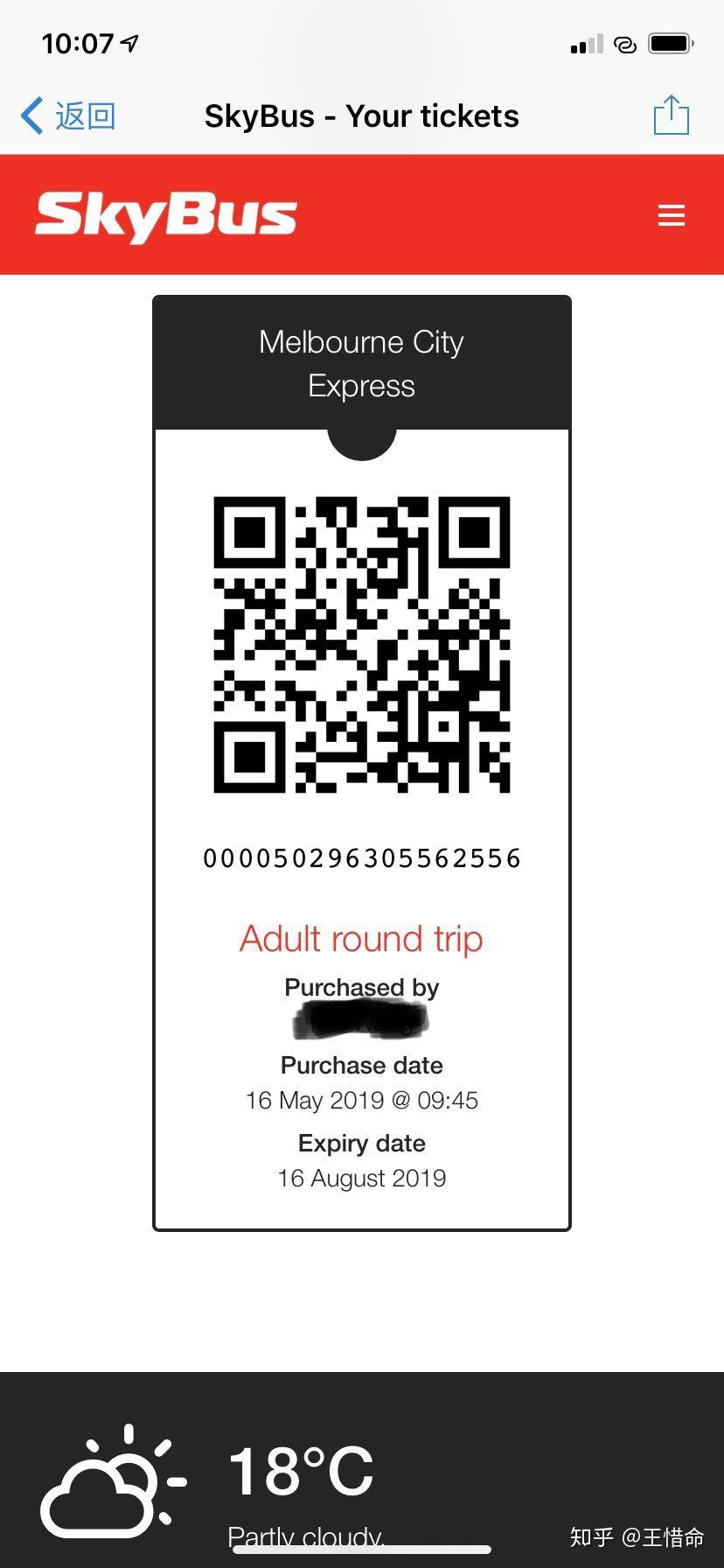Tap the QR code on the ticket
Screen dimensions: 724x1568
[x=361, y=645]
